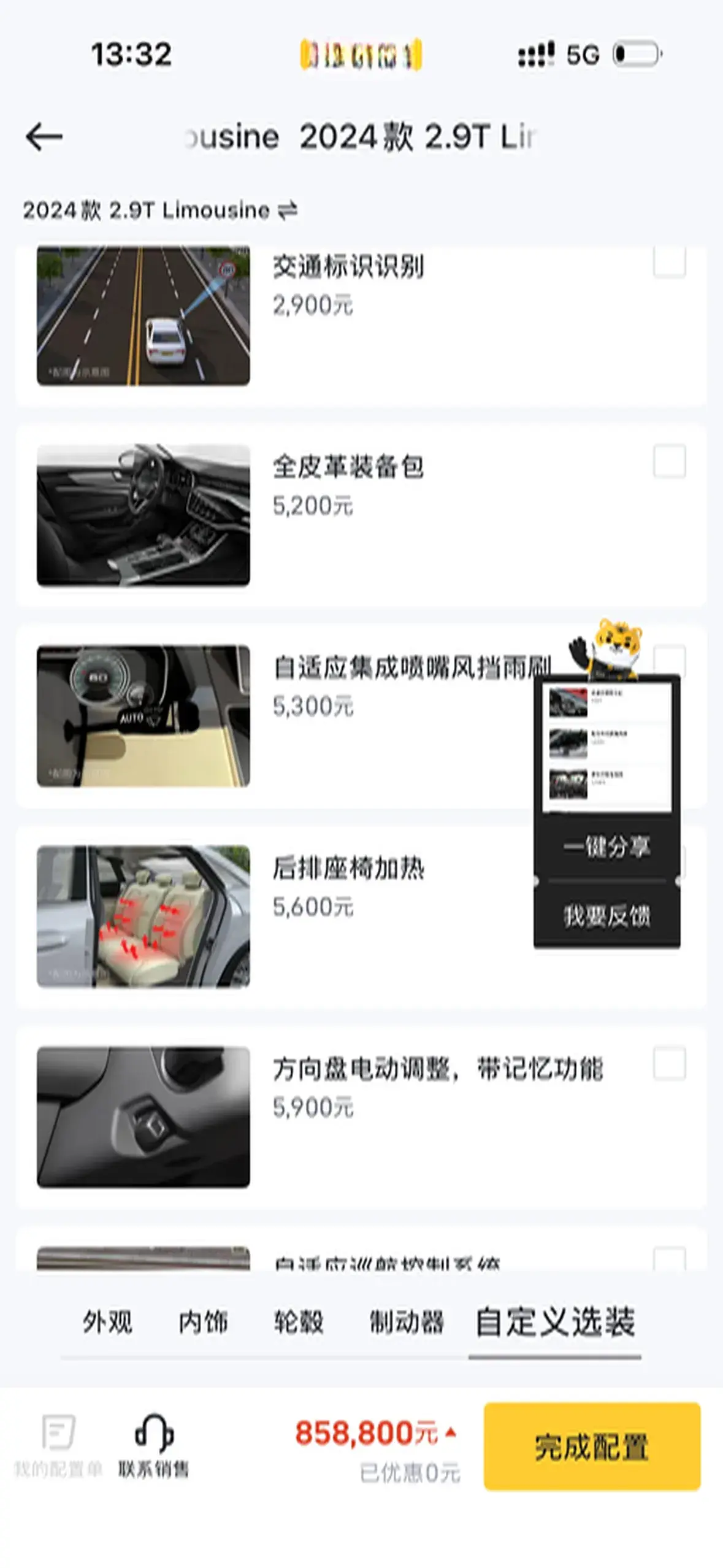Switch to the 外观 tab
The width and height of the screenshot is (723, 1568).
(x=108, y=1322)
